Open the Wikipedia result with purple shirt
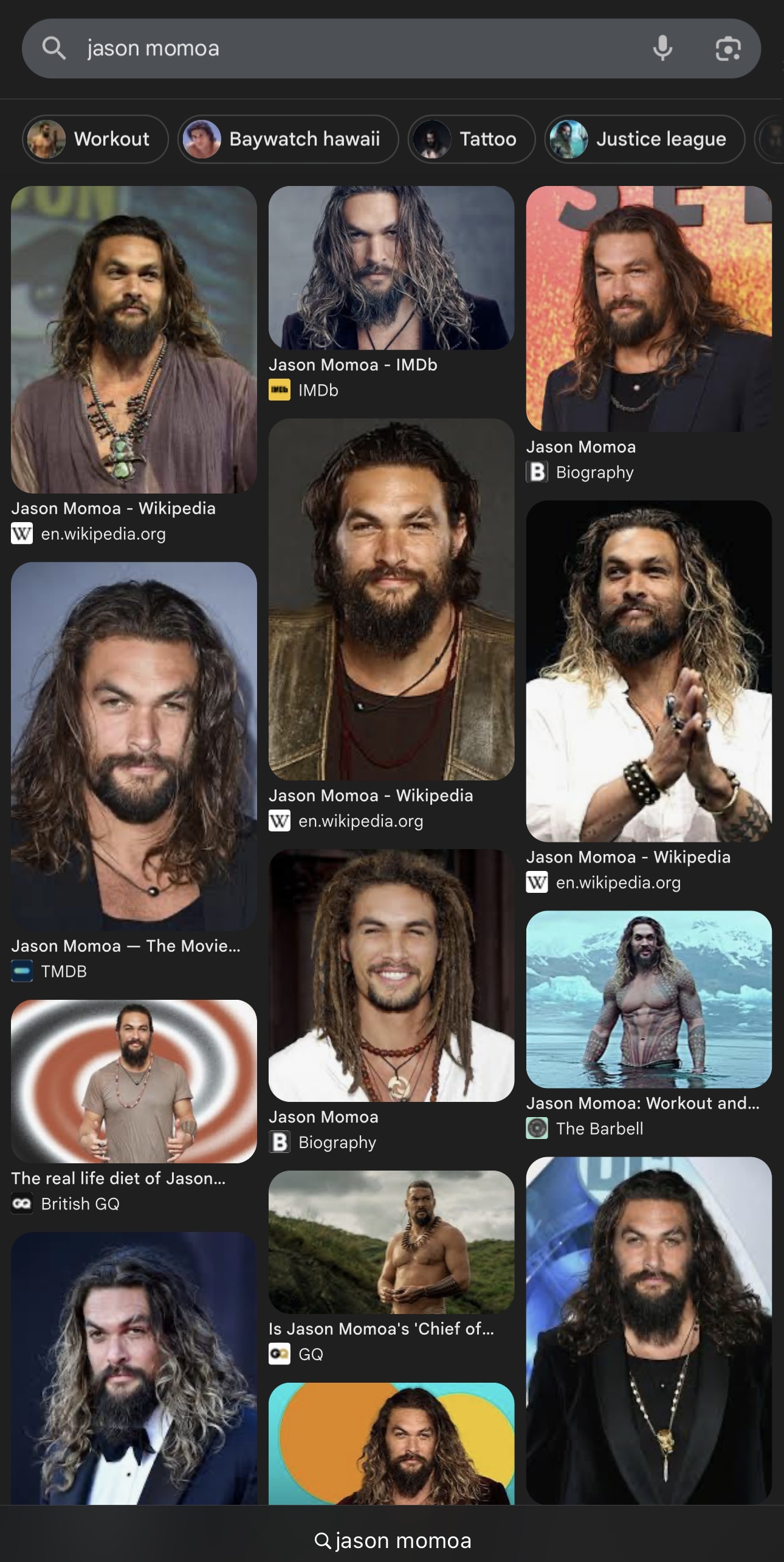The image size is (784, 1562). click(x=134, y=339)
